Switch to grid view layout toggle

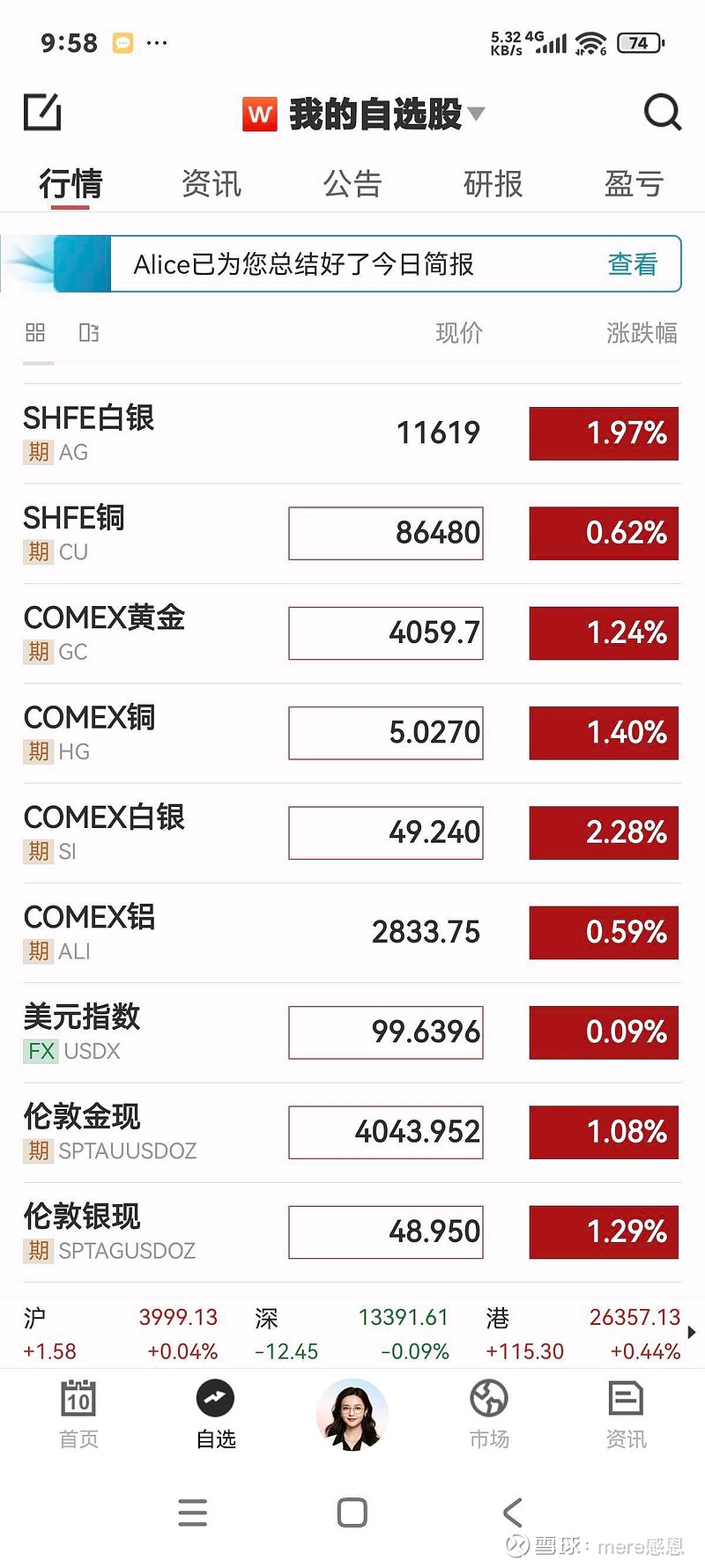35,333
